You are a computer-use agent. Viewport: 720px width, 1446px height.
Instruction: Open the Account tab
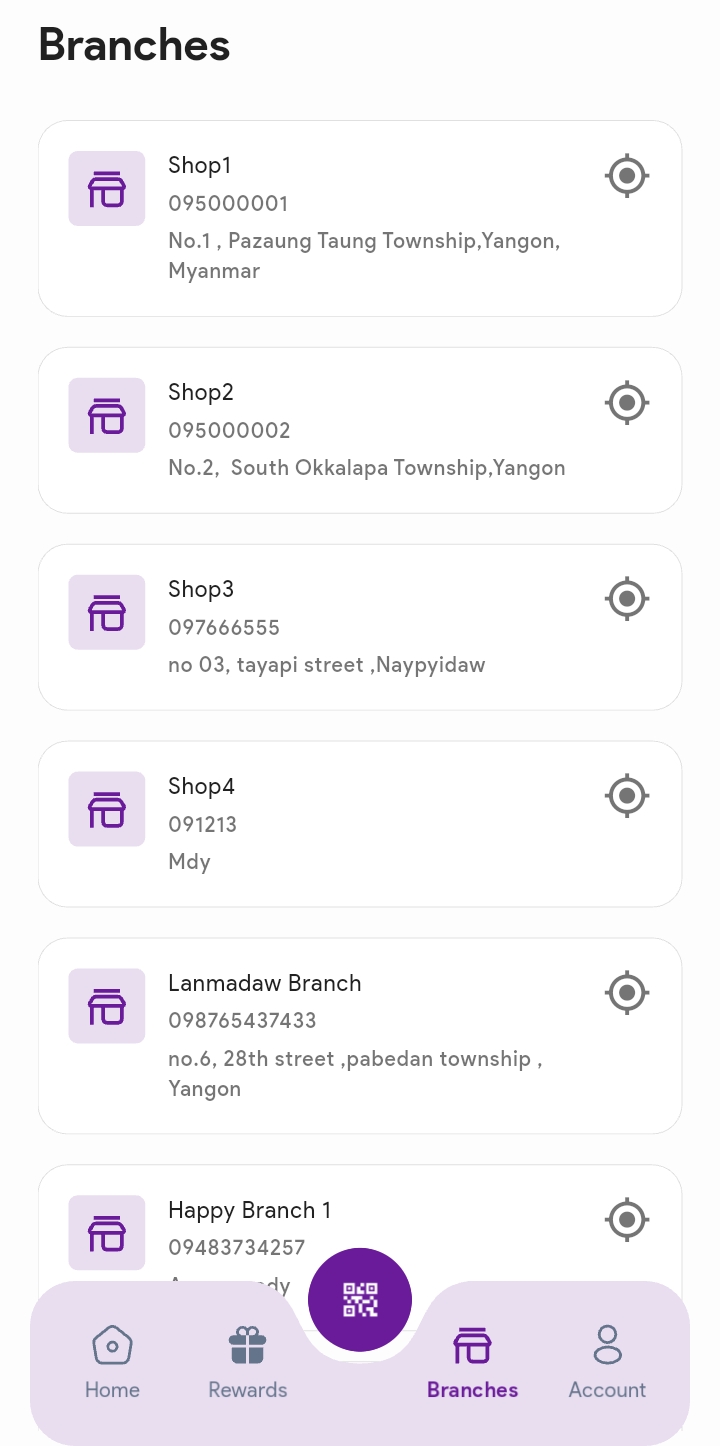point(607,1362)
